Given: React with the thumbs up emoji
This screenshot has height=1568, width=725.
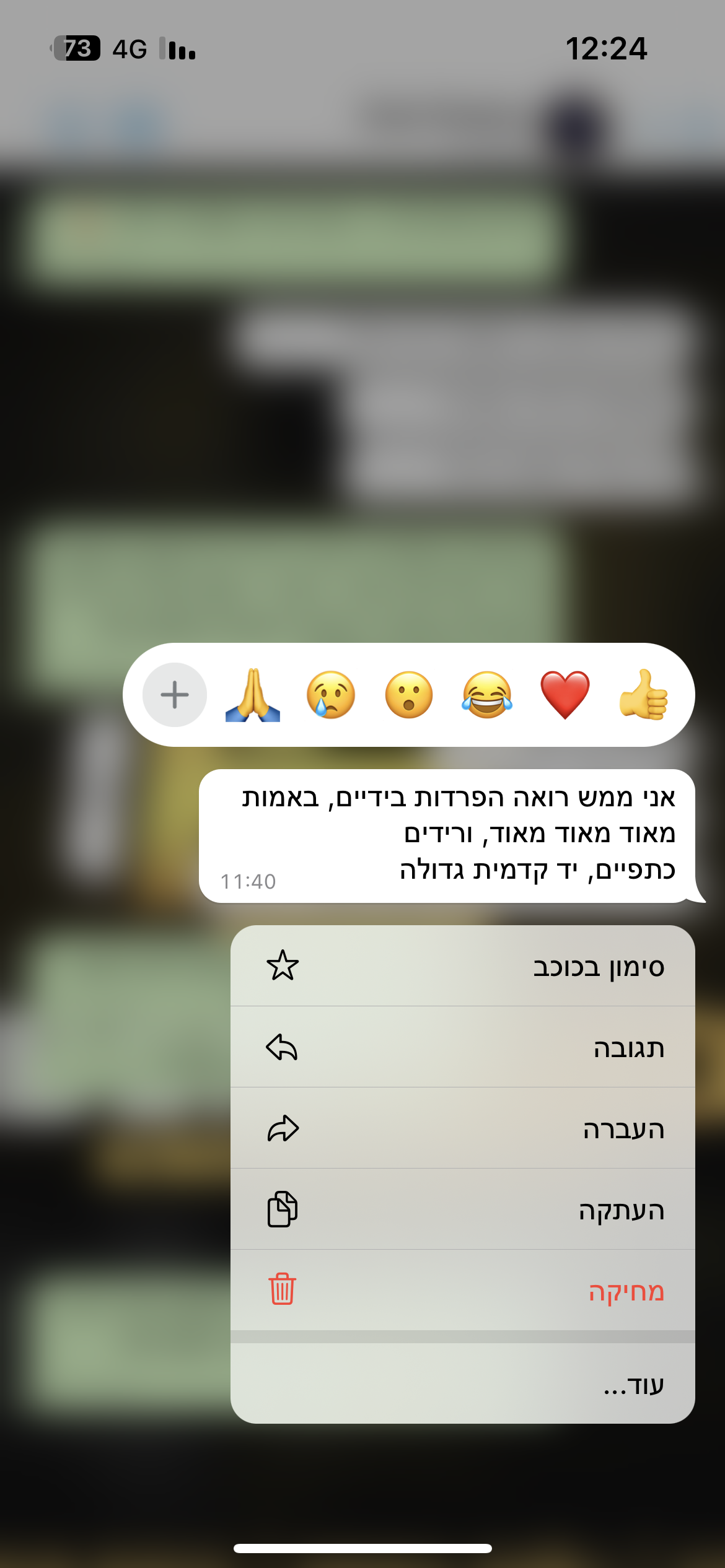Looking at the screenshot, I should 643,695.
